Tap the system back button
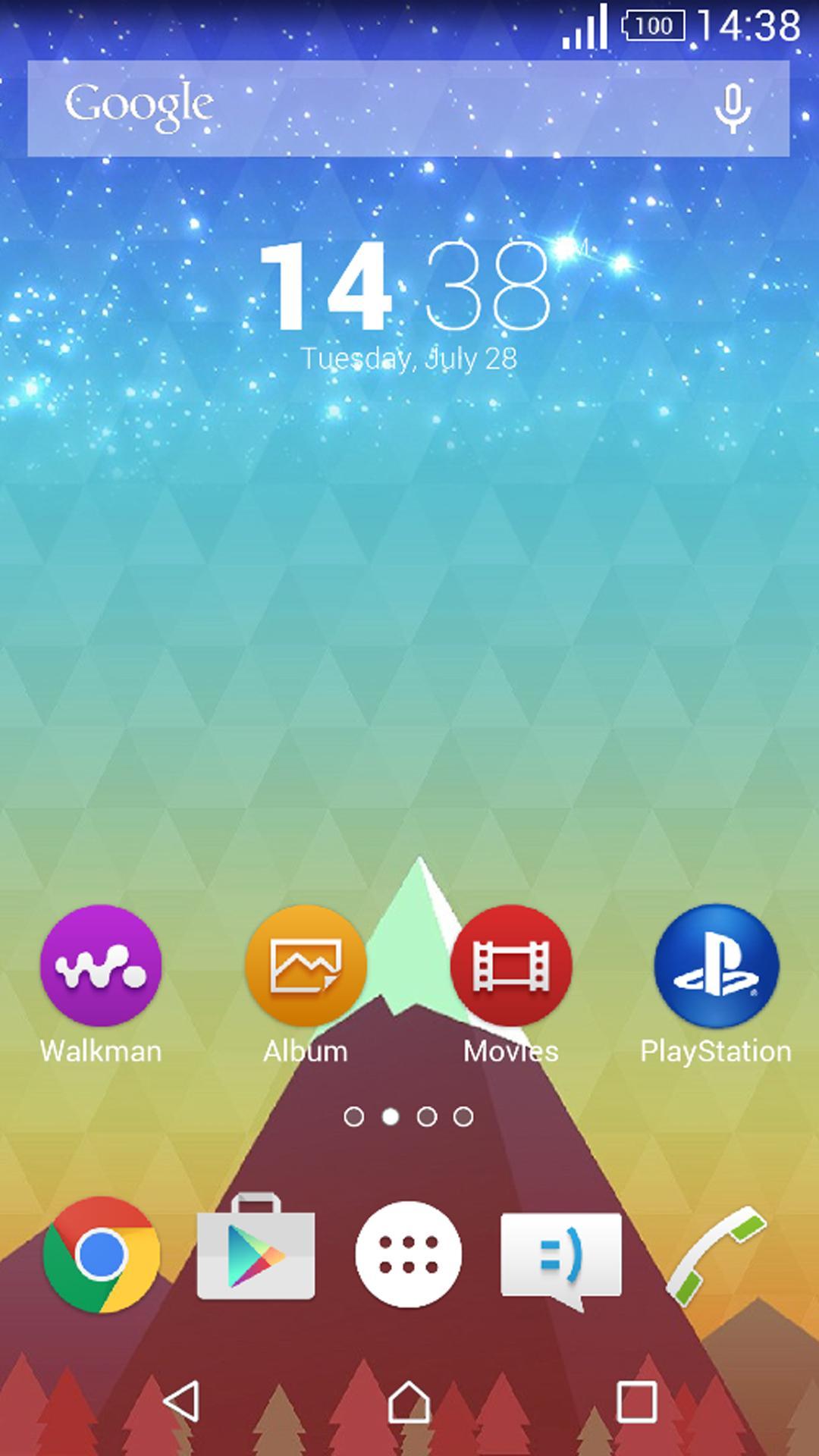The height and width of the screenshot is (1456, 819). pyautogui.click(x=182, y=1400)
